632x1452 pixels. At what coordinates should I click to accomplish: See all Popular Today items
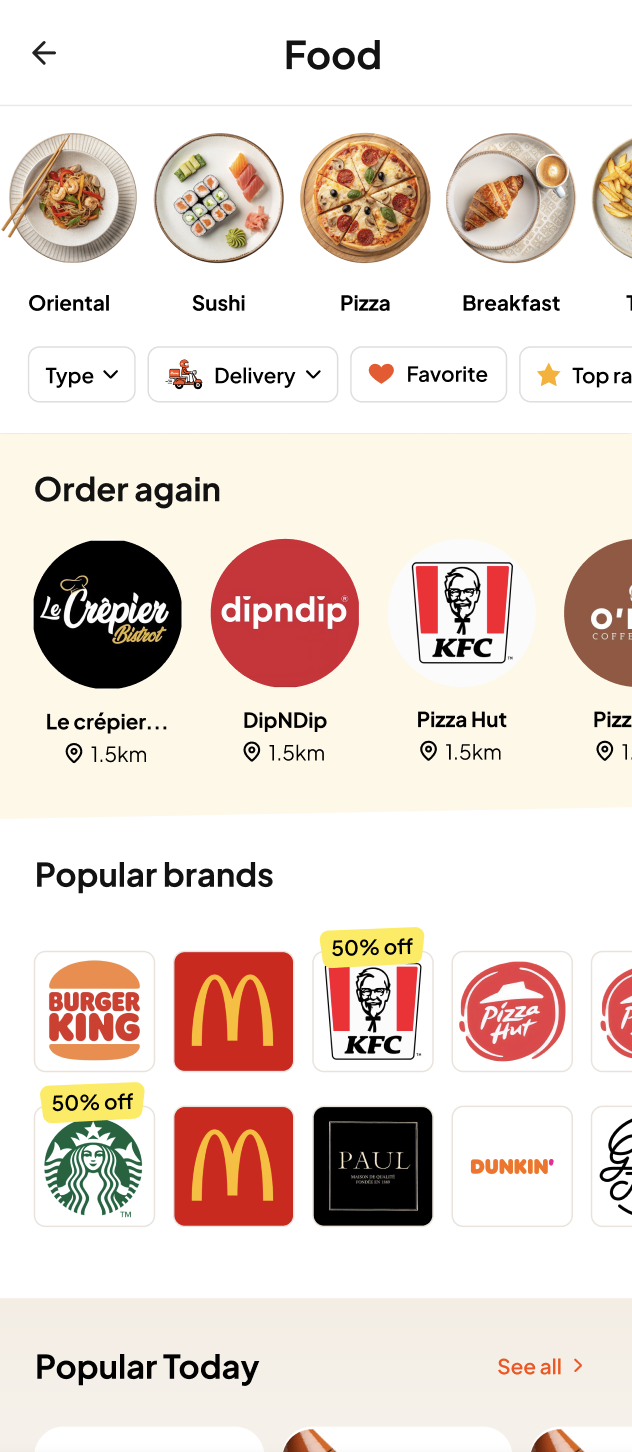coord(540,1367)
